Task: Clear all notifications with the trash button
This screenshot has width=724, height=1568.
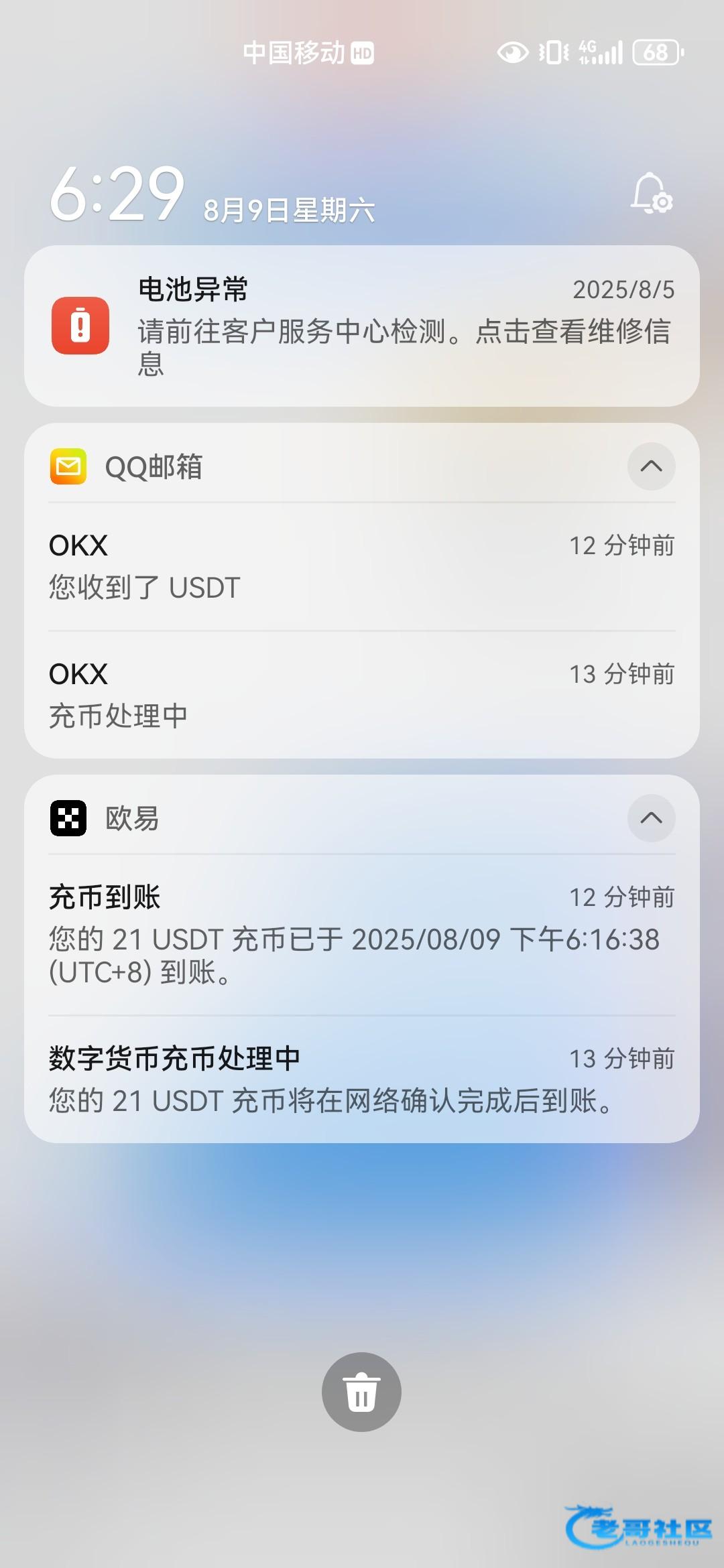Action: click(361, 1392)
